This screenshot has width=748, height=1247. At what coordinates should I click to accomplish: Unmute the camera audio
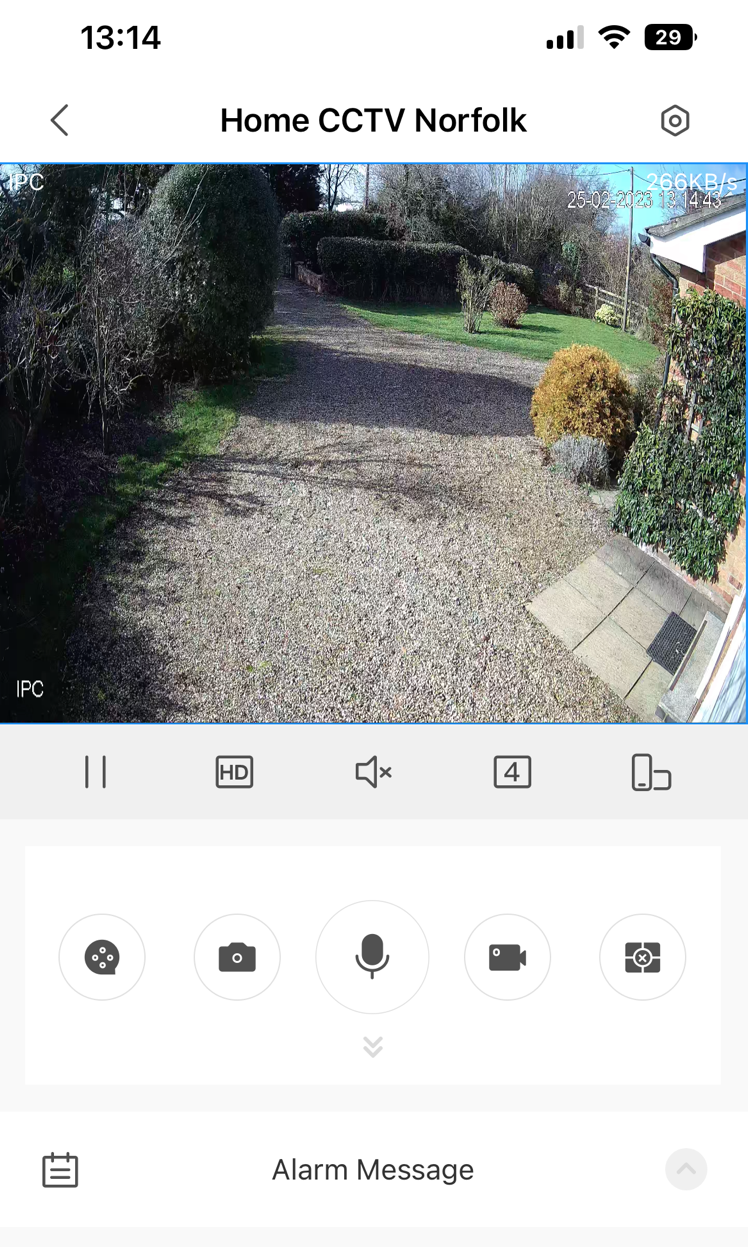tap(372, 772)
